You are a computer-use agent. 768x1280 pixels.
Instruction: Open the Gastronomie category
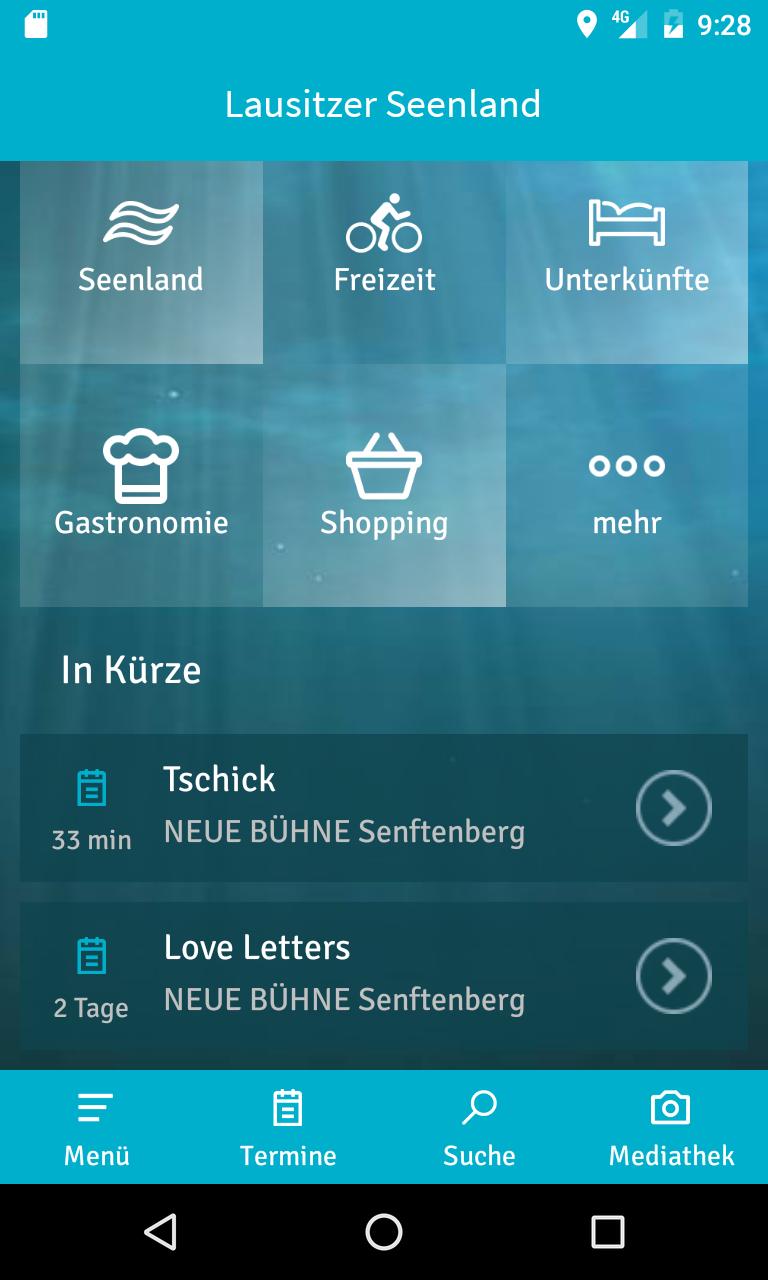click(141, 486)
